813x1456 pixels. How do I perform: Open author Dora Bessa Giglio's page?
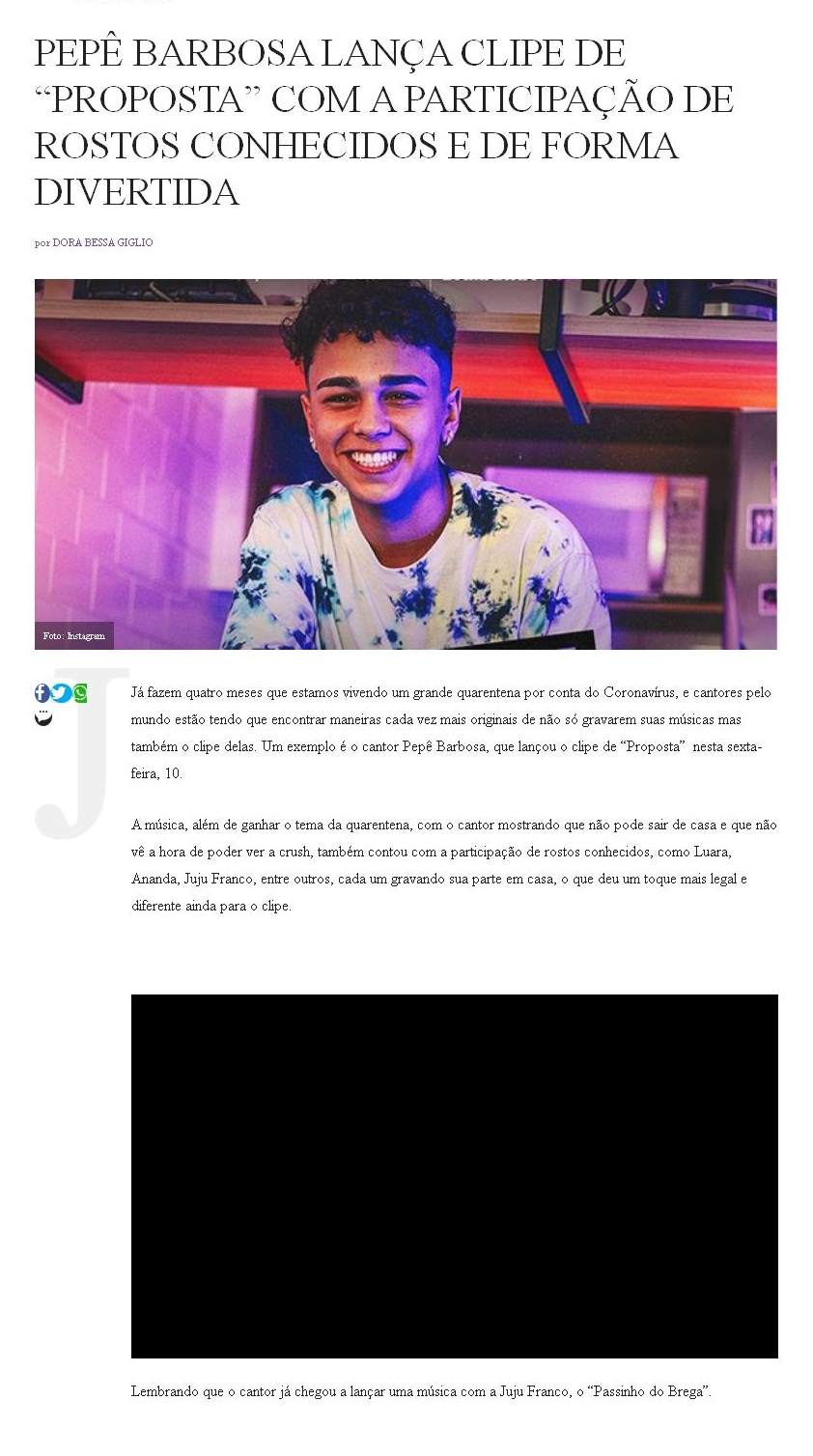(102, 242)
